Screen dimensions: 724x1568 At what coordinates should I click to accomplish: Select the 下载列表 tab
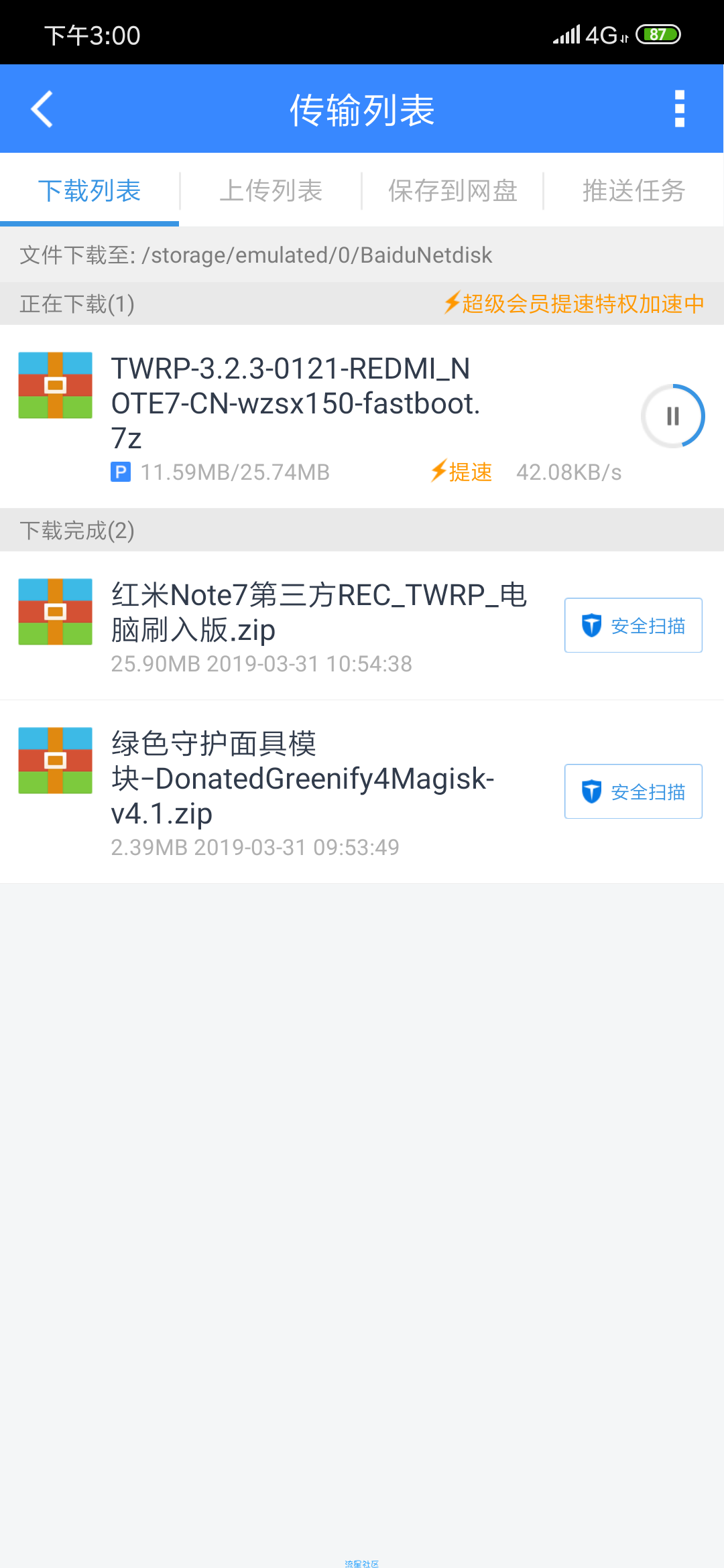tap(90, 191)
